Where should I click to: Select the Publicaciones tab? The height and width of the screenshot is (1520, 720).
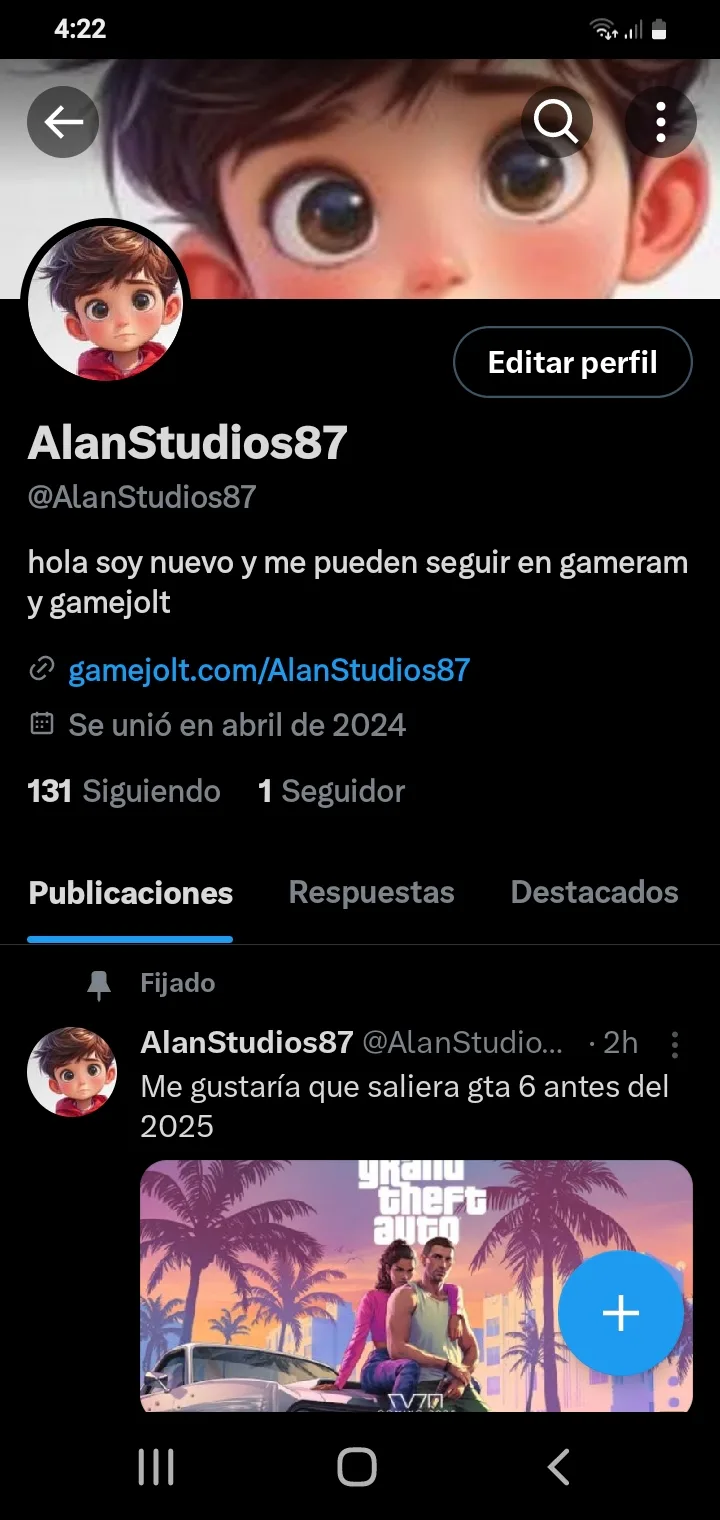coord(131,892)
